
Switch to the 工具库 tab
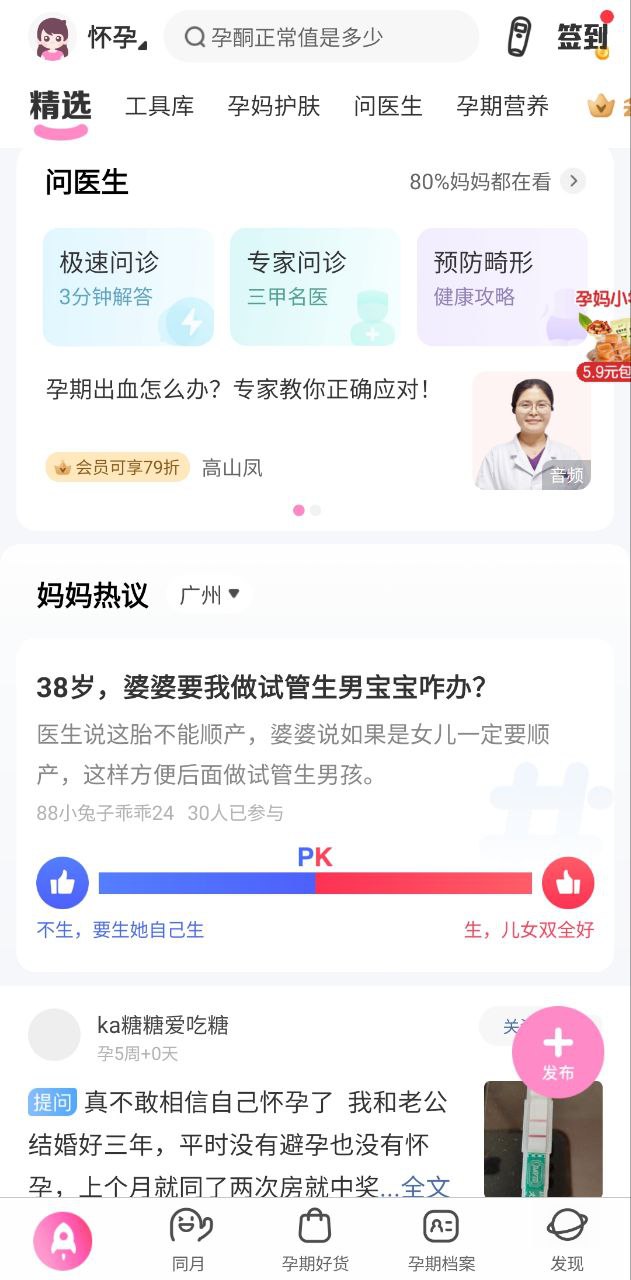pyautogui.click(x=159, y=106)
